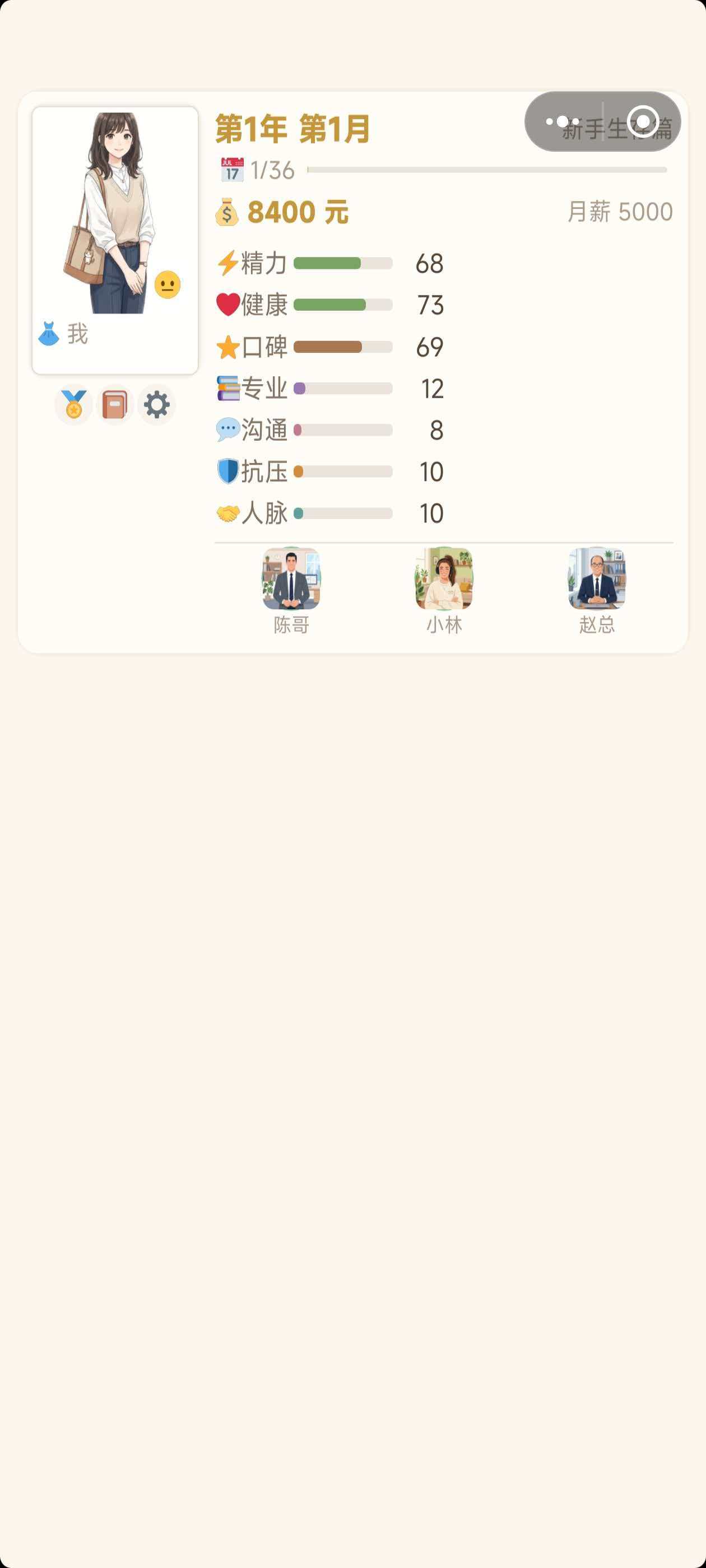Open the achievements medal icon
Image resolution: width=706 pixels, height=1568 pixels.
coord(74,405)
